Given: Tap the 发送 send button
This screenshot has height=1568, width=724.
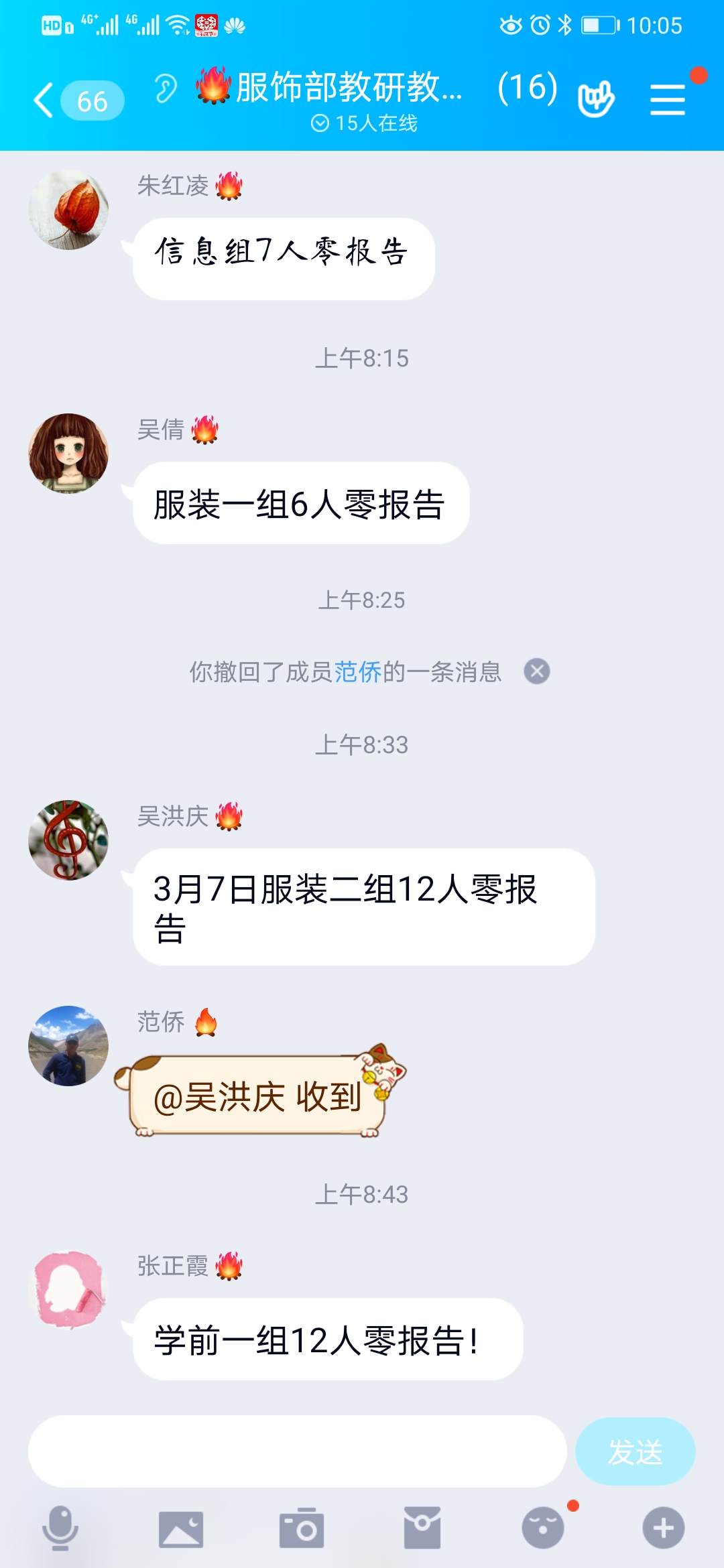Looking at the screenshot, I should pyautogui.click(x=635, y=1451).
